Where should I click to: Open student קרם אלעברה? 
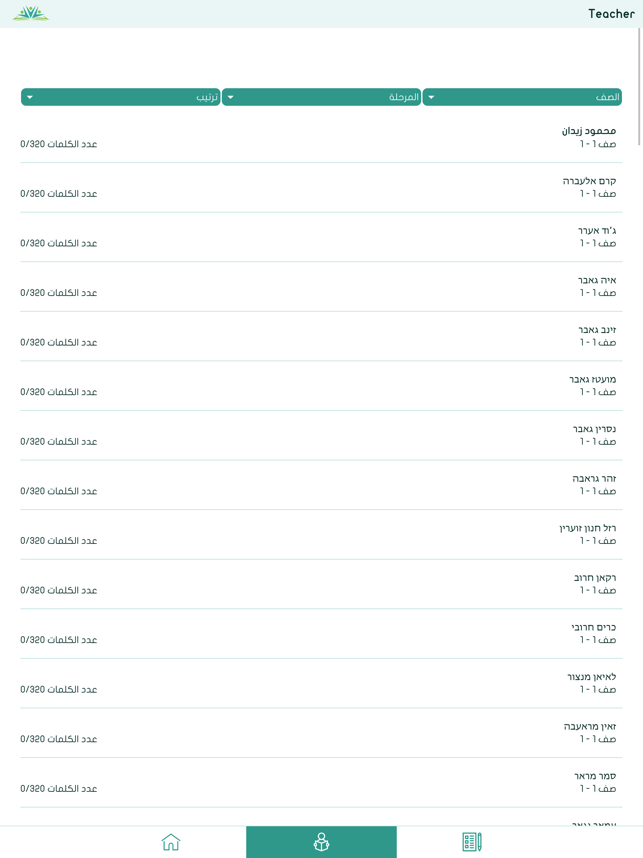[320, 187]
